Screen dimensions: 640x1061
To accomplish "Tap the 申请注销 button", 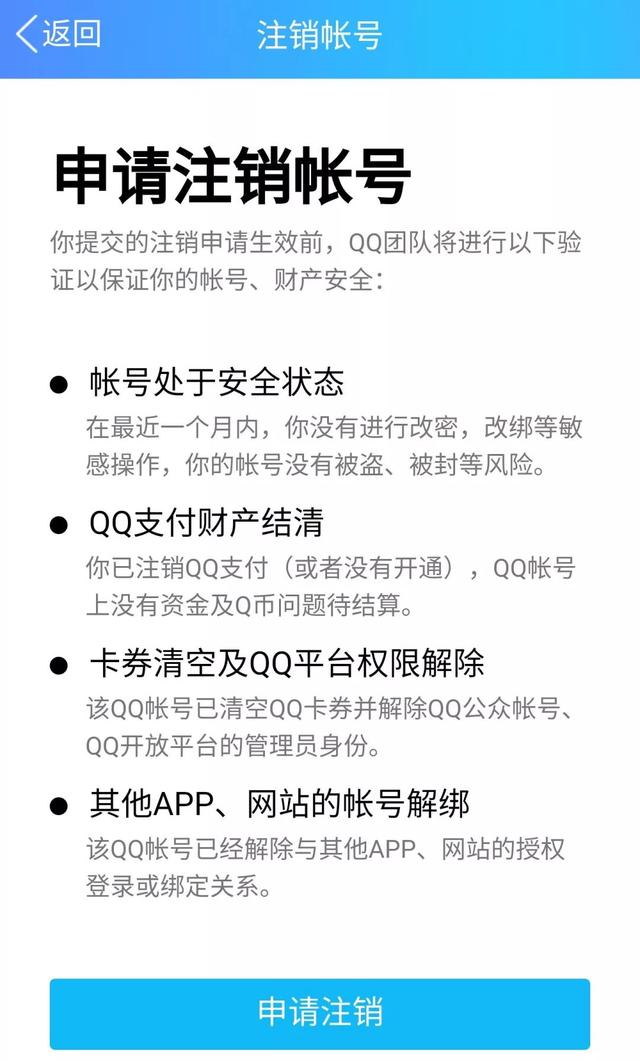I will tap(320, 1013).
